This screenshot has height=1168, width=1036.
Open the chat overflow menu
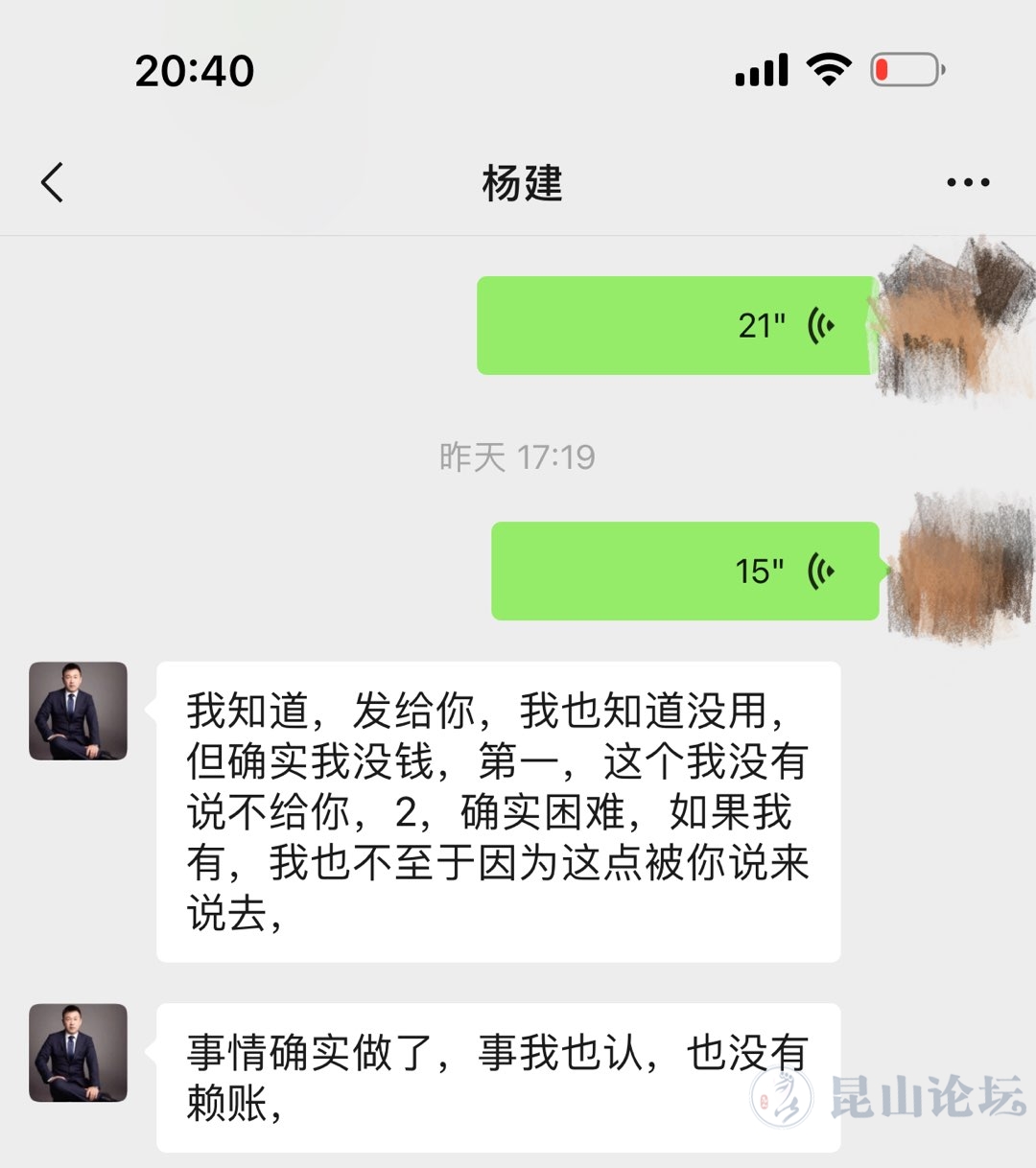click(967, 182)
